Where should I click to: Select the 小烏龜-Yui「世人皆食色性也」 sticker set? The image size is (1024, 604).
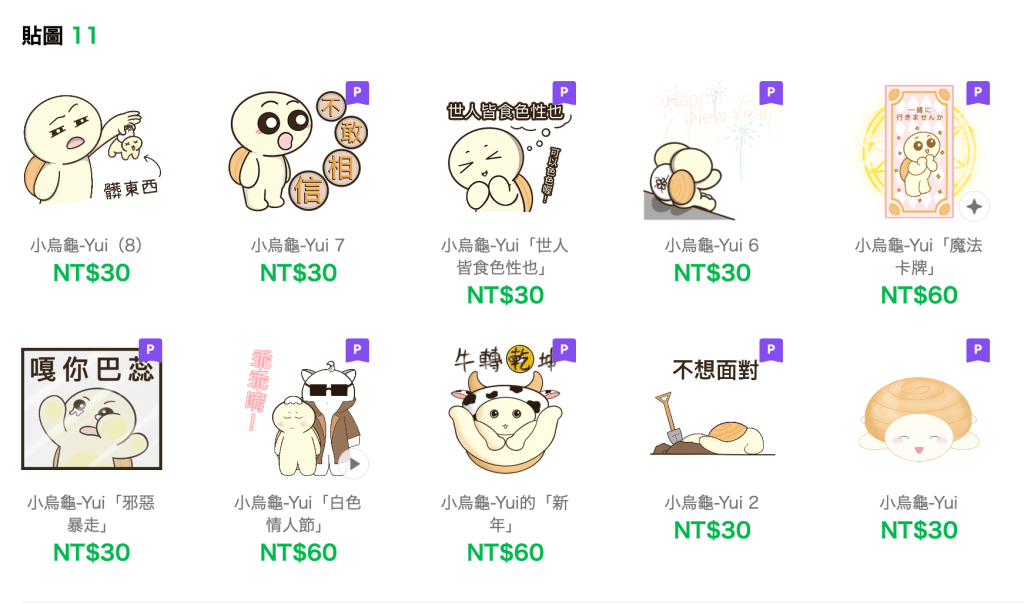point(505,150)
